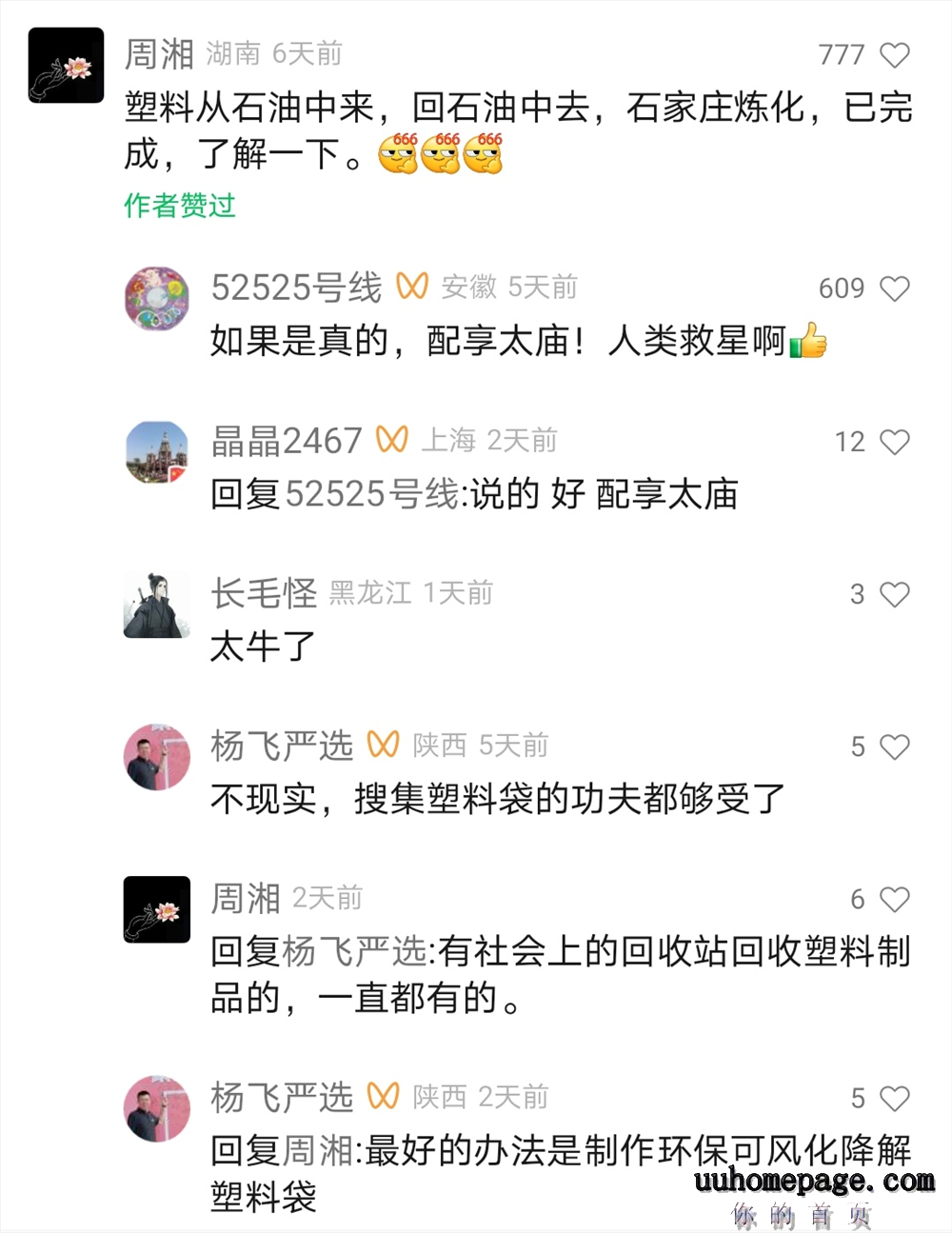This screenshot has height=1233, width=952.
Task: Tap username 晶晶2467
Action: pyautogui.click(x=287, y=441)
